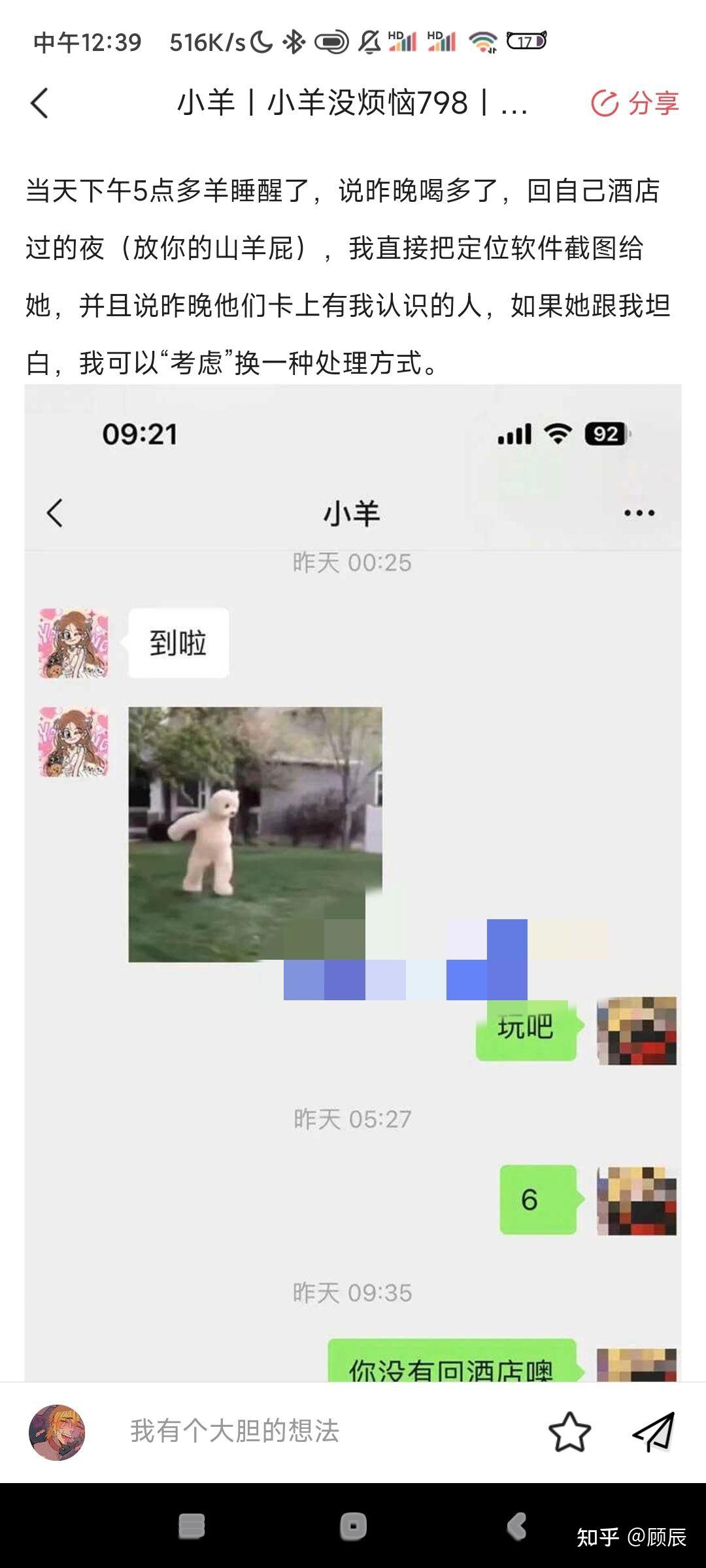The height and width of the screenshot is (1568, 706).
Task: Open recent apps from the navigation bar
Action: click(192, 1526)
